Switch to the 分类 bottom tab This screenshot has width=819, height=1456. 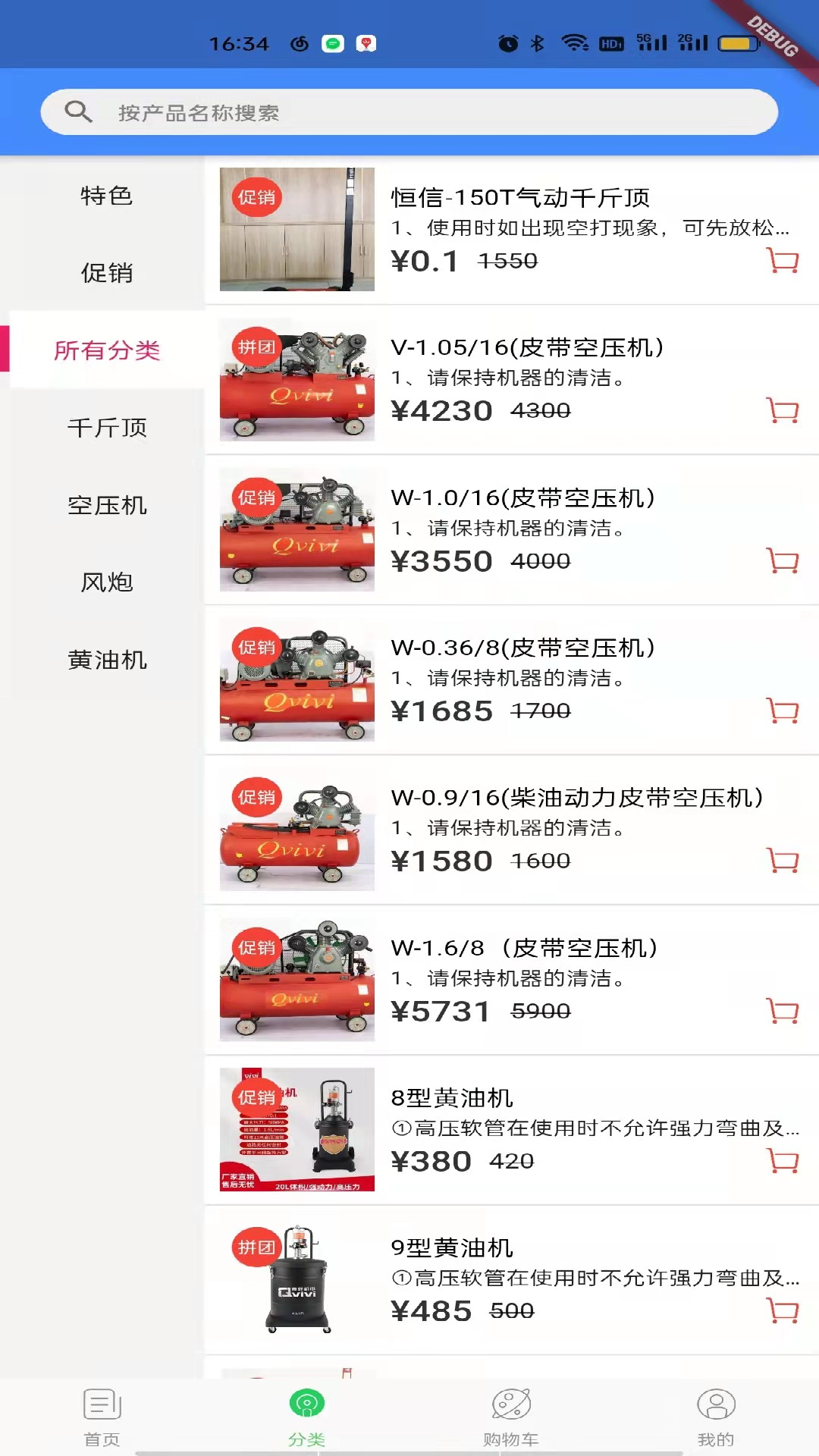pyautogui.click(x=307, y=1417)
